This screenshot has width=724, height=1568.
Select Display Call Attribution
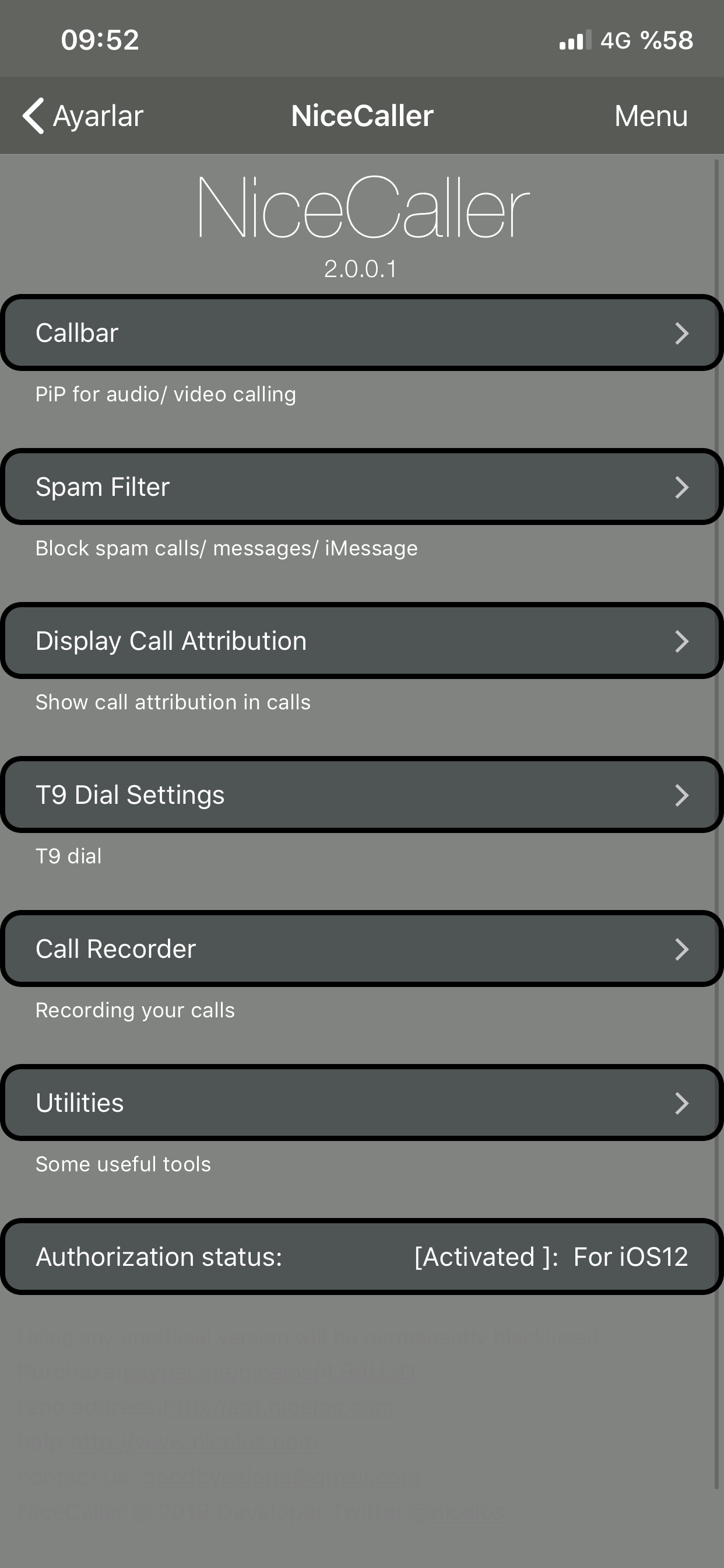pyautogui.click(x=362, y=641)
